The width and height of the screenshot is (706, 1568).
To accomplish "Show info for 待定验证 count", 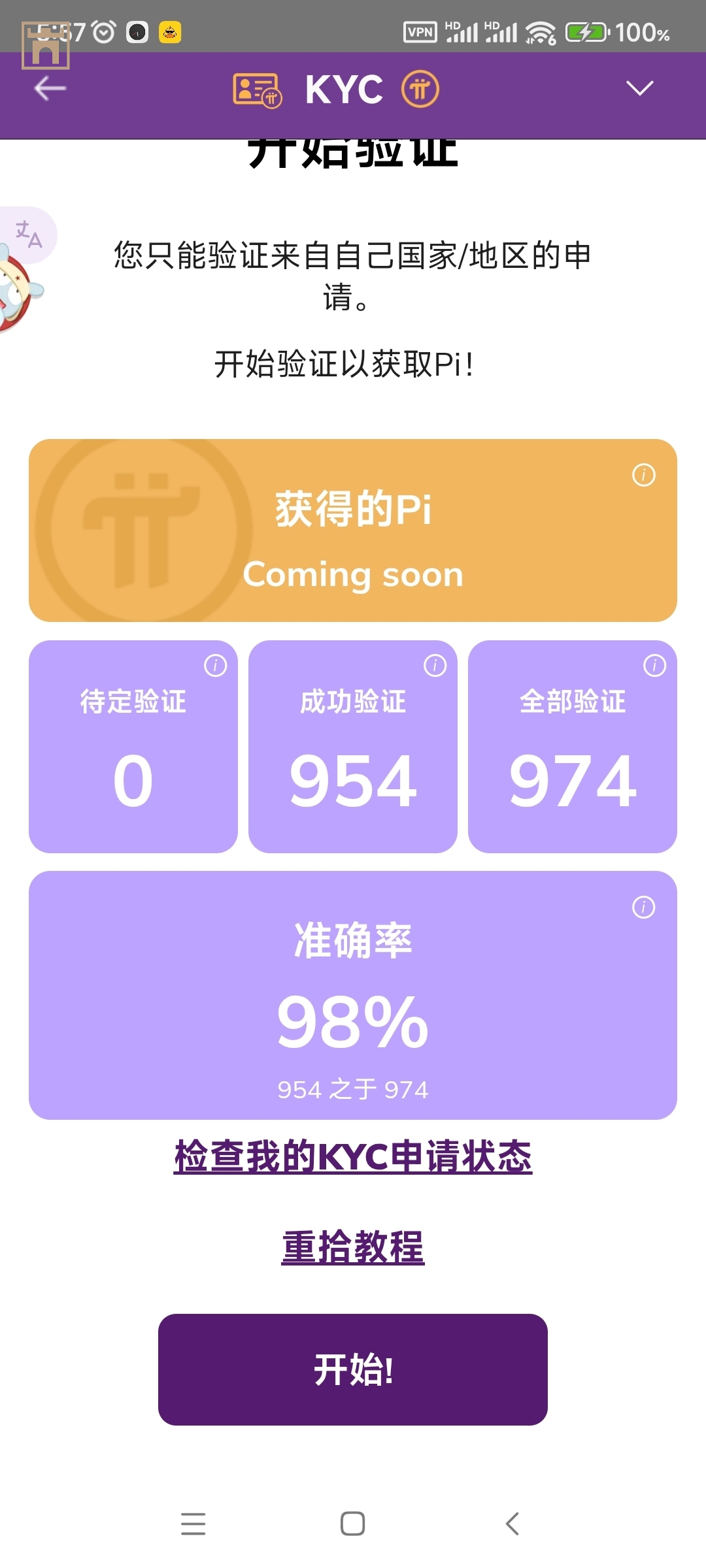I will click(215, 666).
